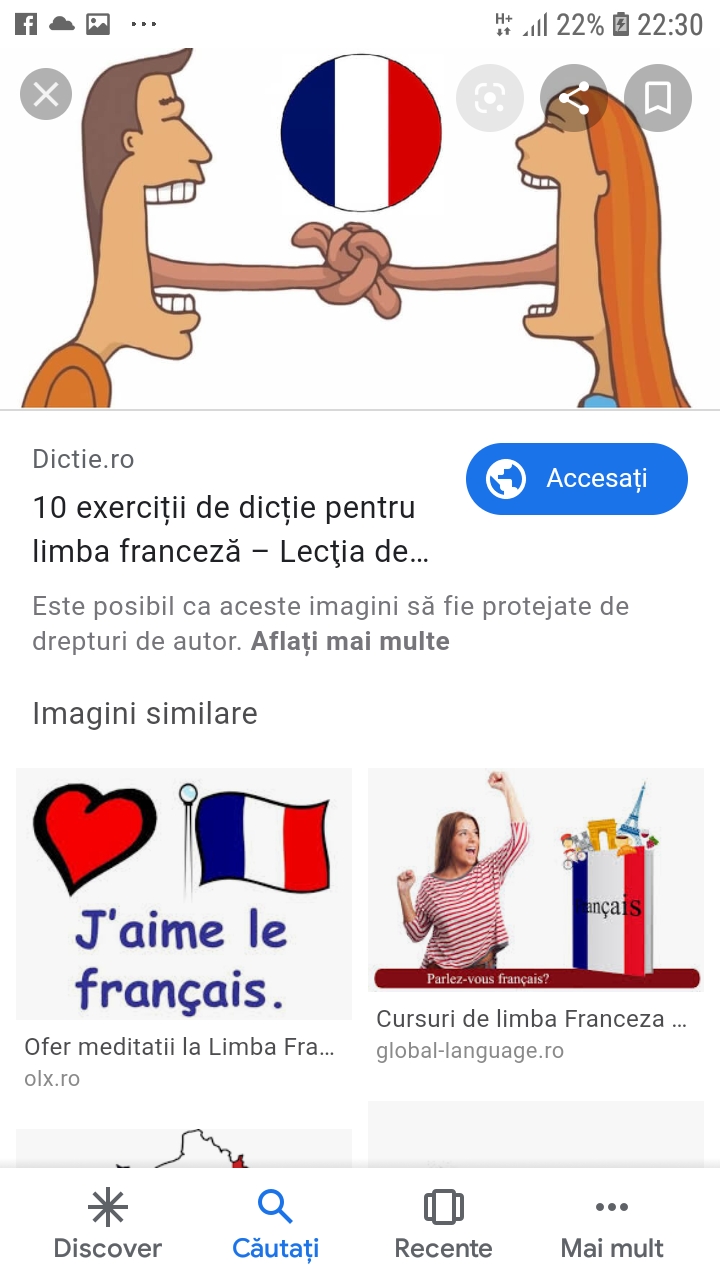Go to the Recente tab
Image resolution: width=720 pixels, height=1280 pixels.
(x=443, y=1224)
